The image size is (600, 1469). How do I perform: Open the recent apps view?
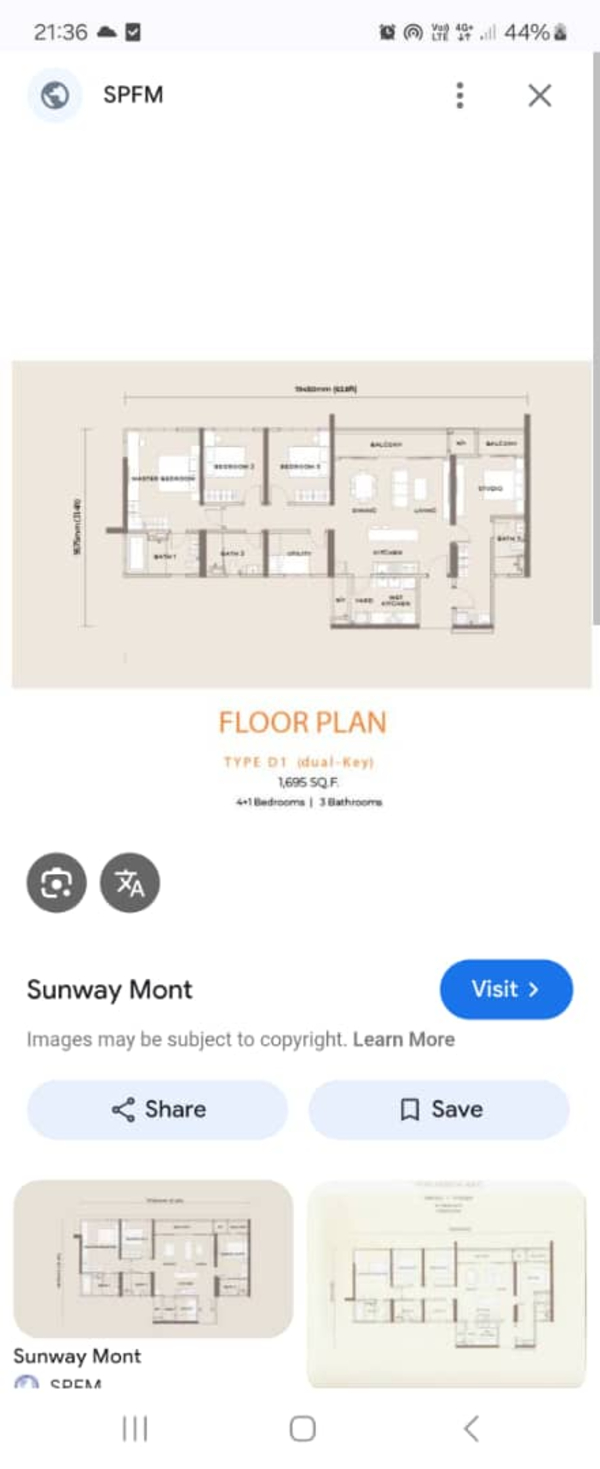[x=134, y=1428]
